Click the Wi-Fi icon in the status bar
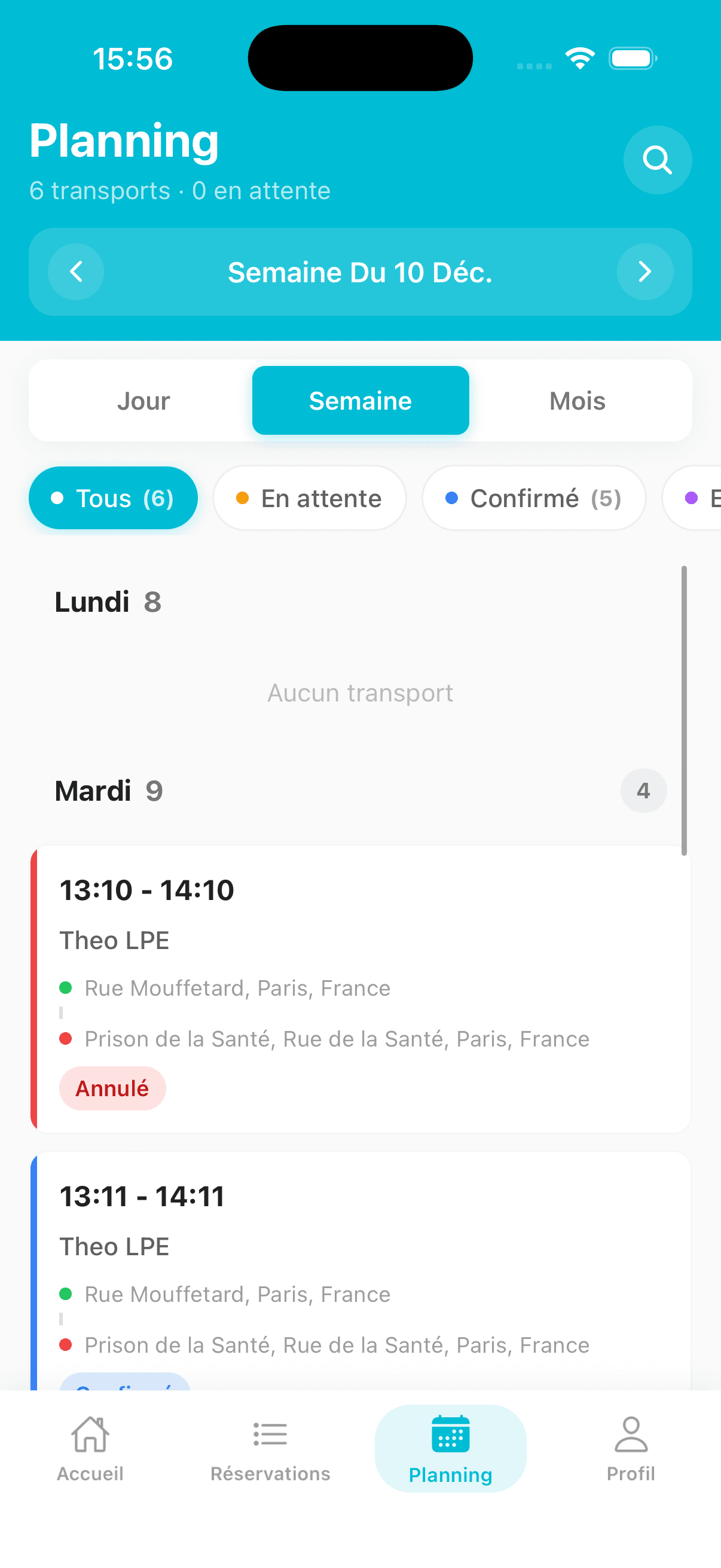 pyautogui.click(x=581, y=57)
